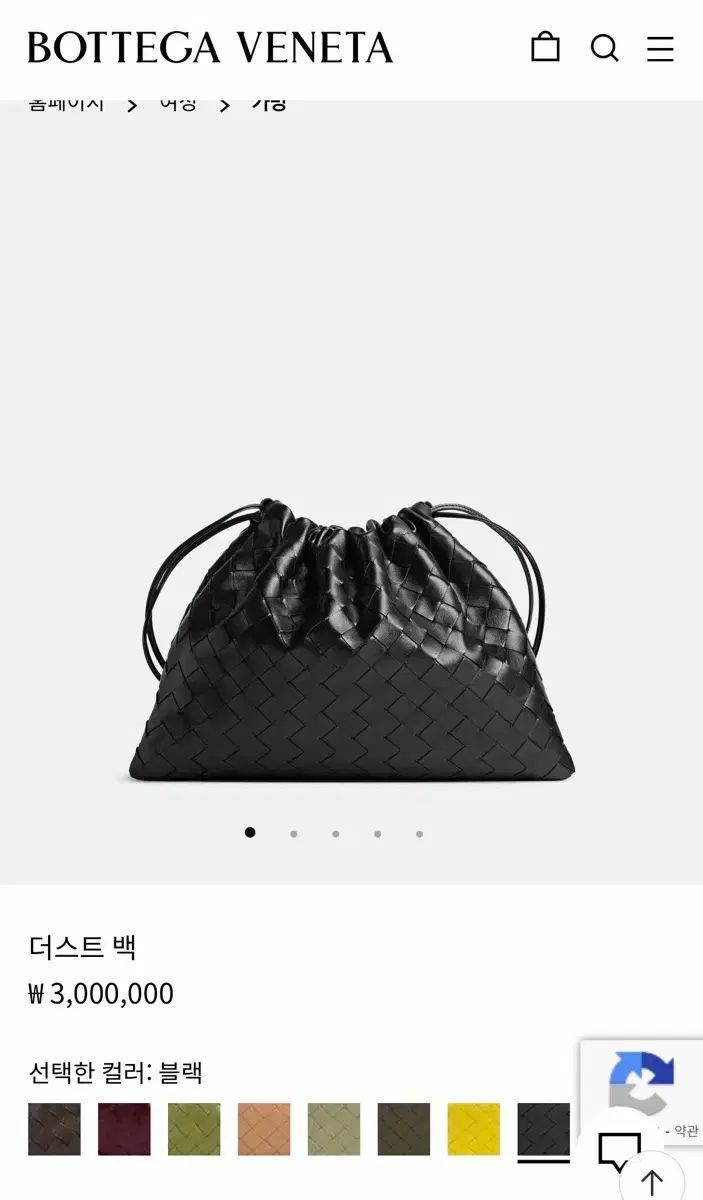This screenshot has width=703, height=1200.
Task: Choose the burgundy color swatch
Action: point(124,1129)
